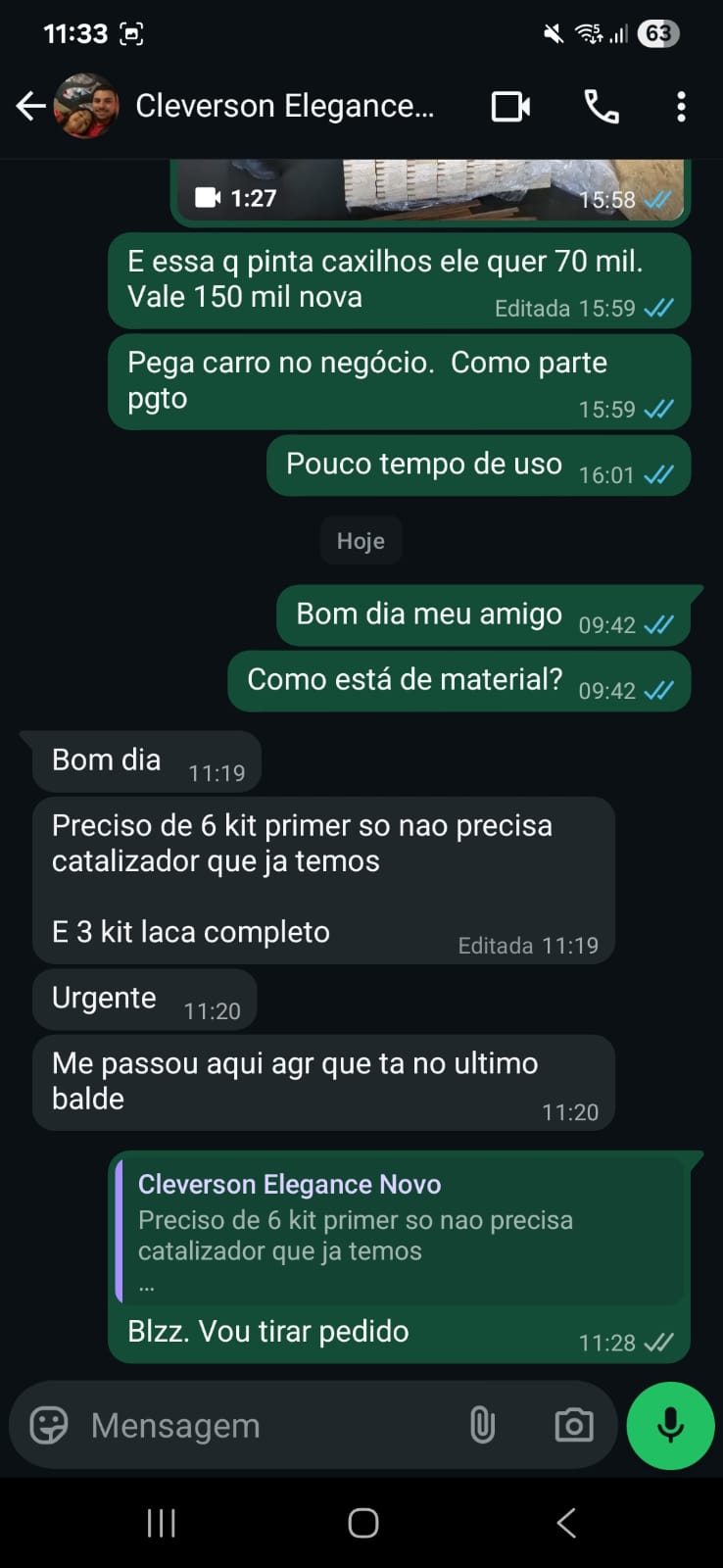Go back to the chat list

(x=30, y=106)
